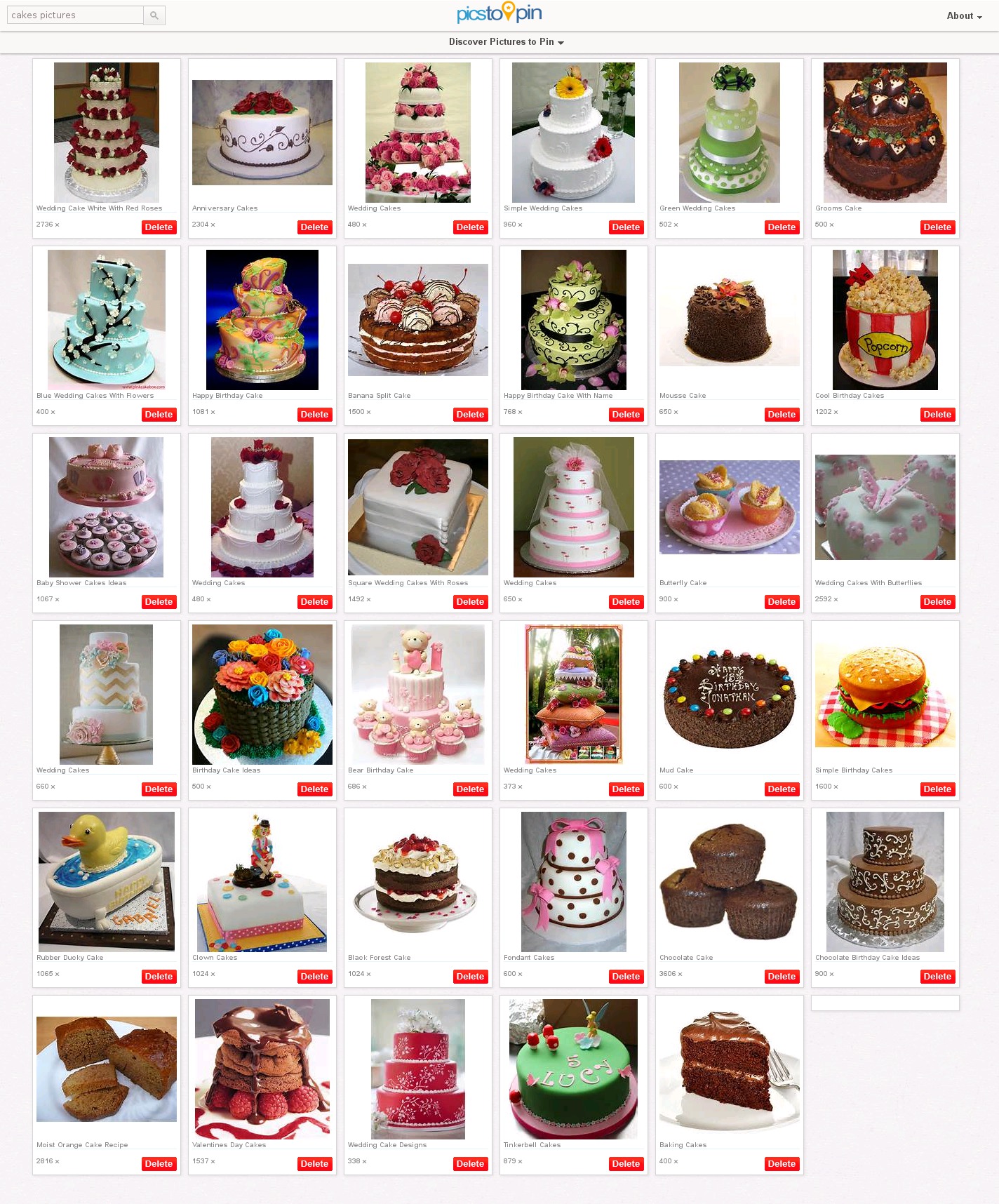Image resolution: width=999 pixels, height=1204 pixels.
Task: Expand the About dropdown menu
Action: [964, 16]
